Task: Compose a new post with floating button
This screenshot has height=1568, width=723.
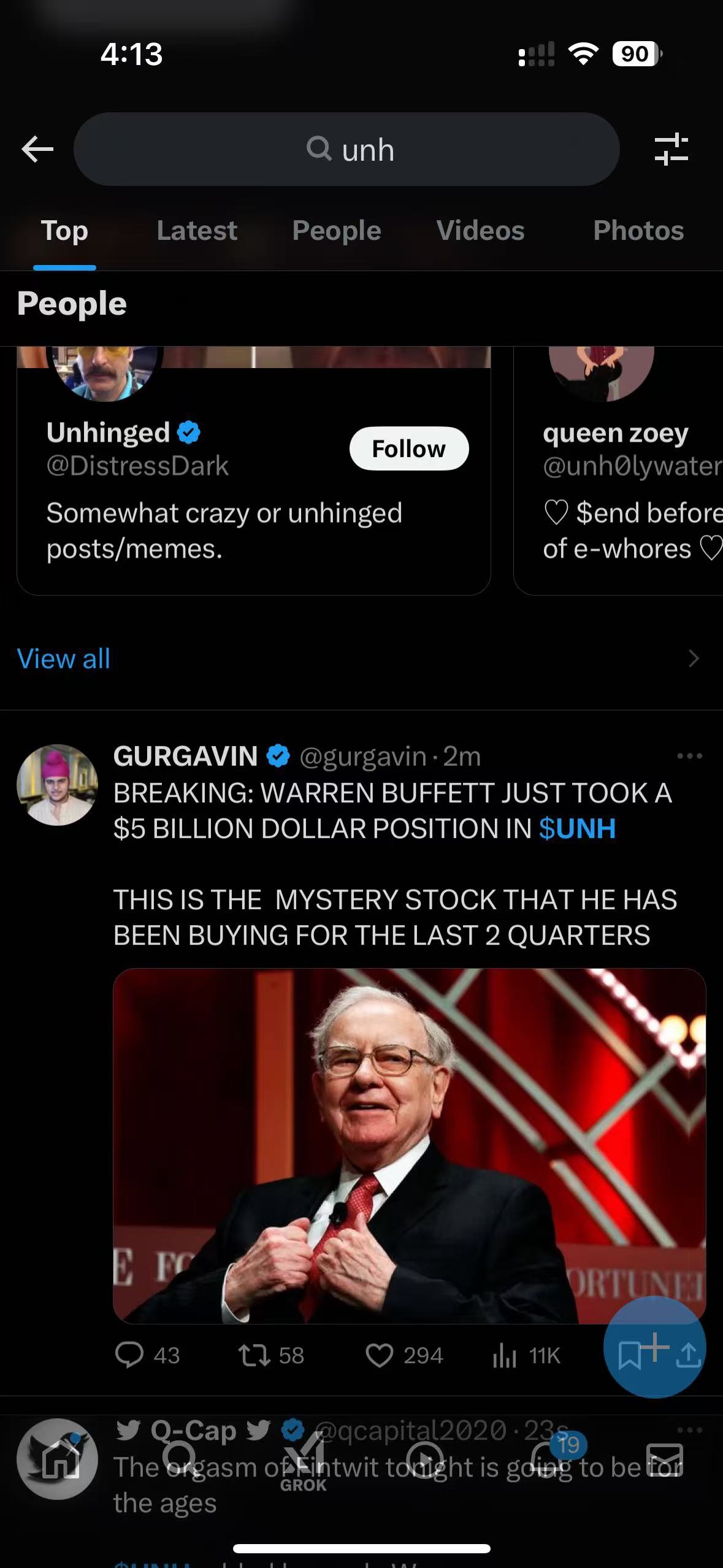Action: pos(654,1347)
